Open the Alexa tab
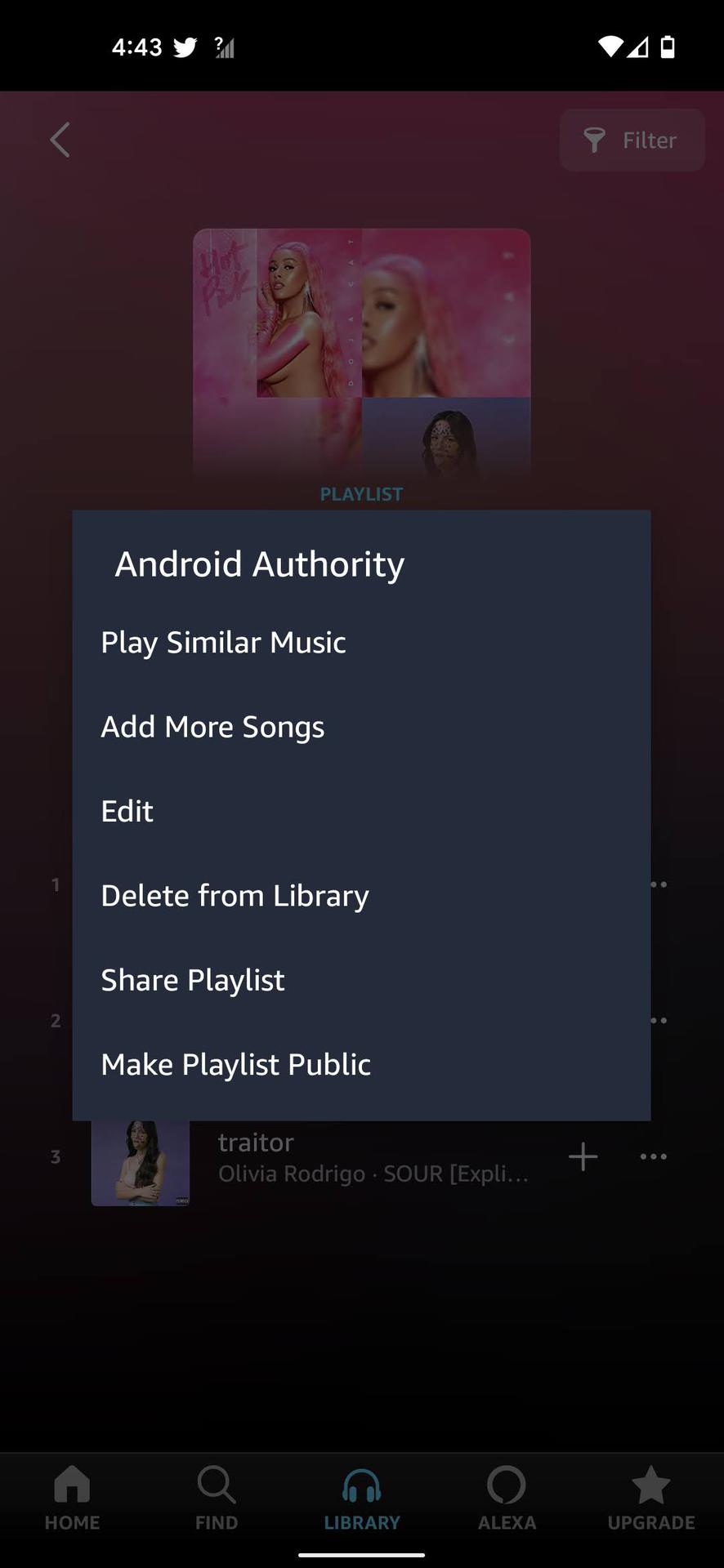The width and height of the screenshot is (724, 1568). point(507,1498)
